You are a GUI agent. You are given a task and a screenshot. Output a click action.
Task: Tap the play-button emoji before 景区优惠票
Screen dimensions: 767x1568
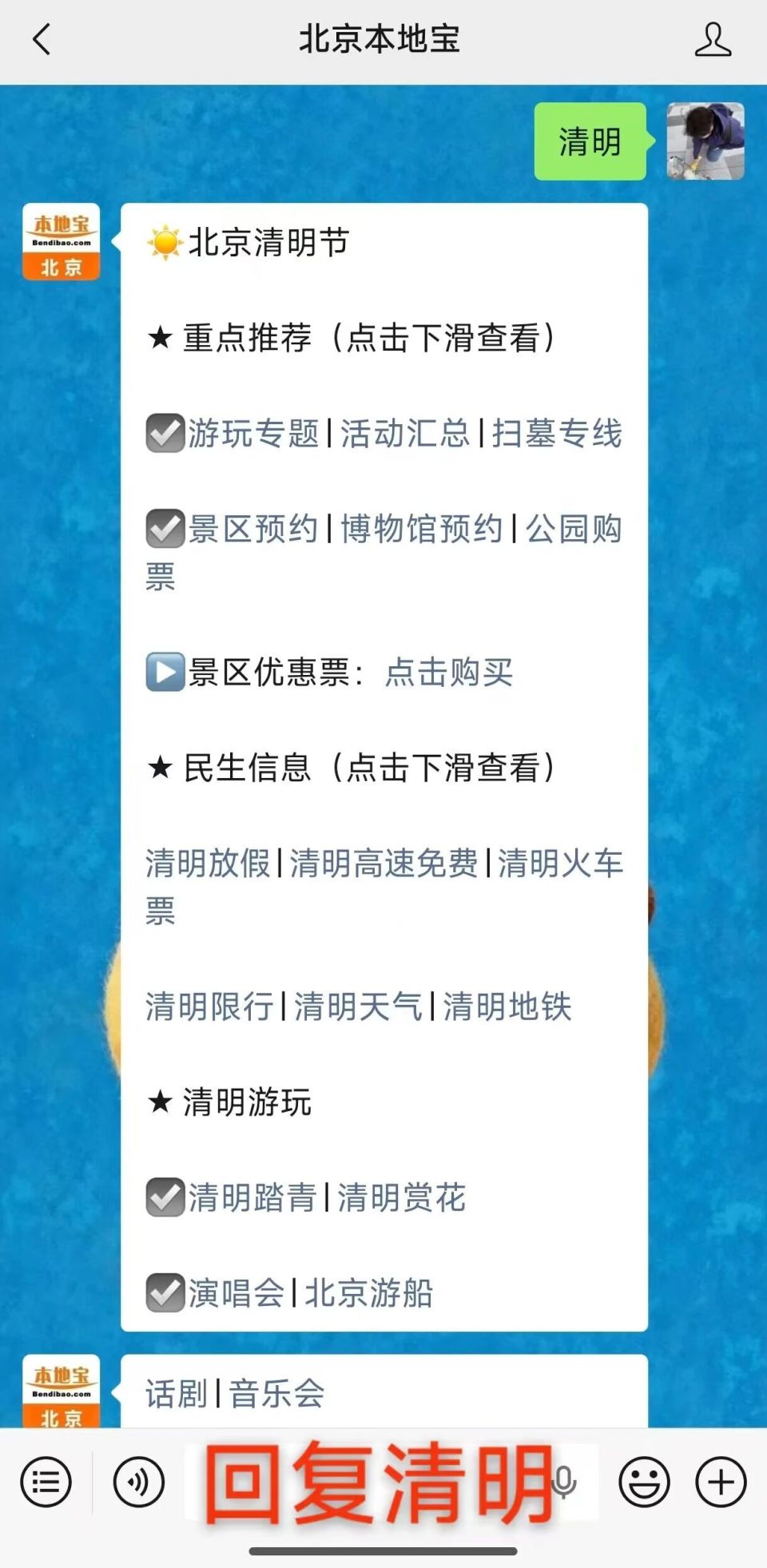[164, 673]
